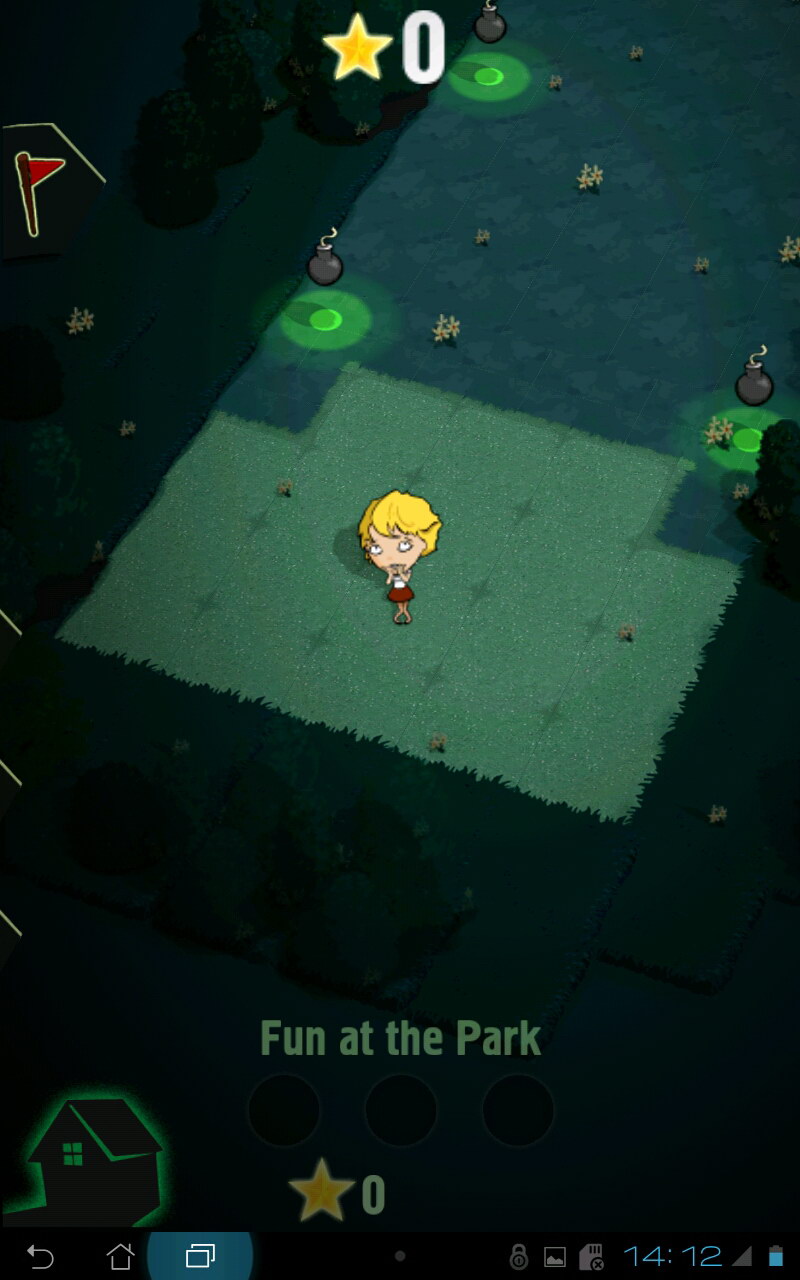Tap the green house home button
The image size is (800, 1280).
click(x=93, y=1160)
